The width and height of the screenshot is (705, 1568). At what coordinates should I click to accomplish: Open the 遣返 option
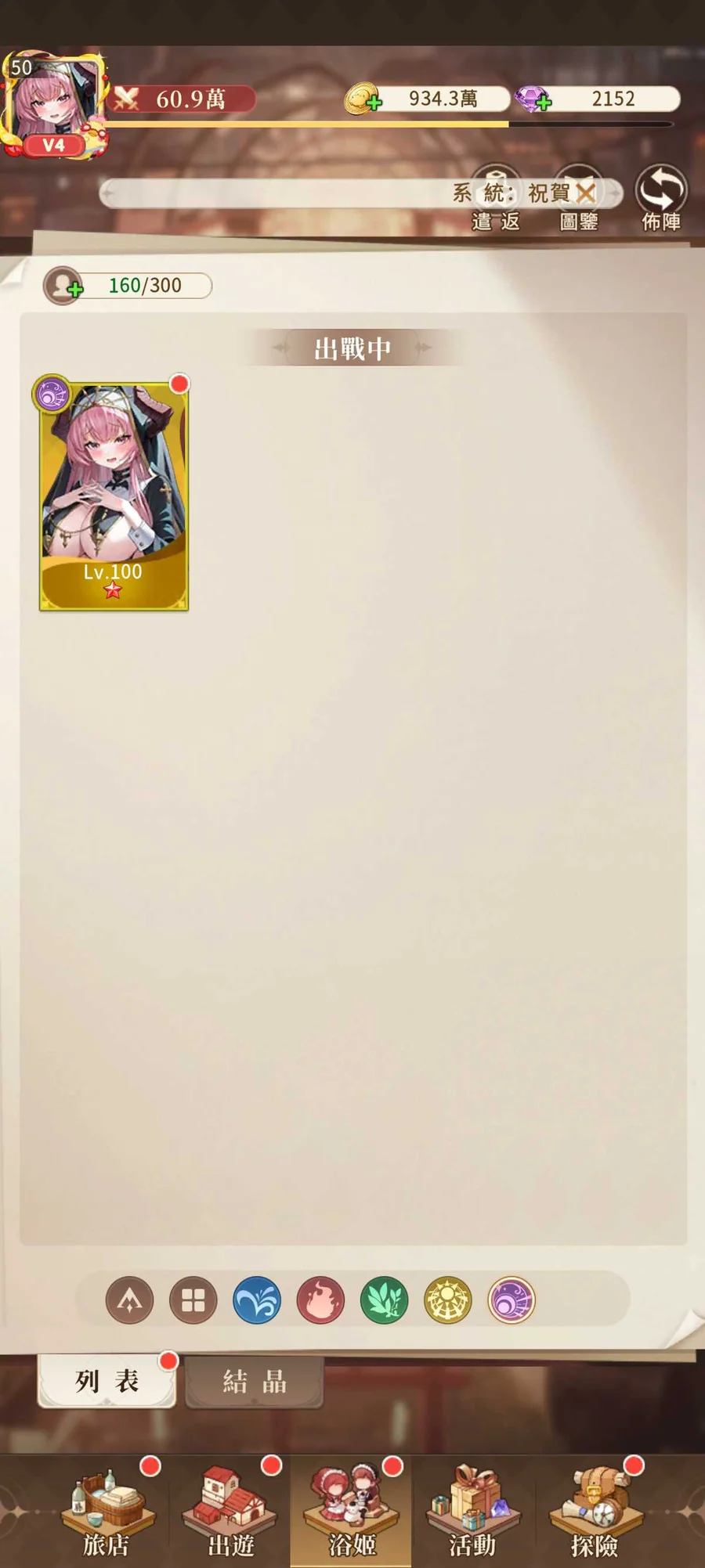(x=496, y=200)
